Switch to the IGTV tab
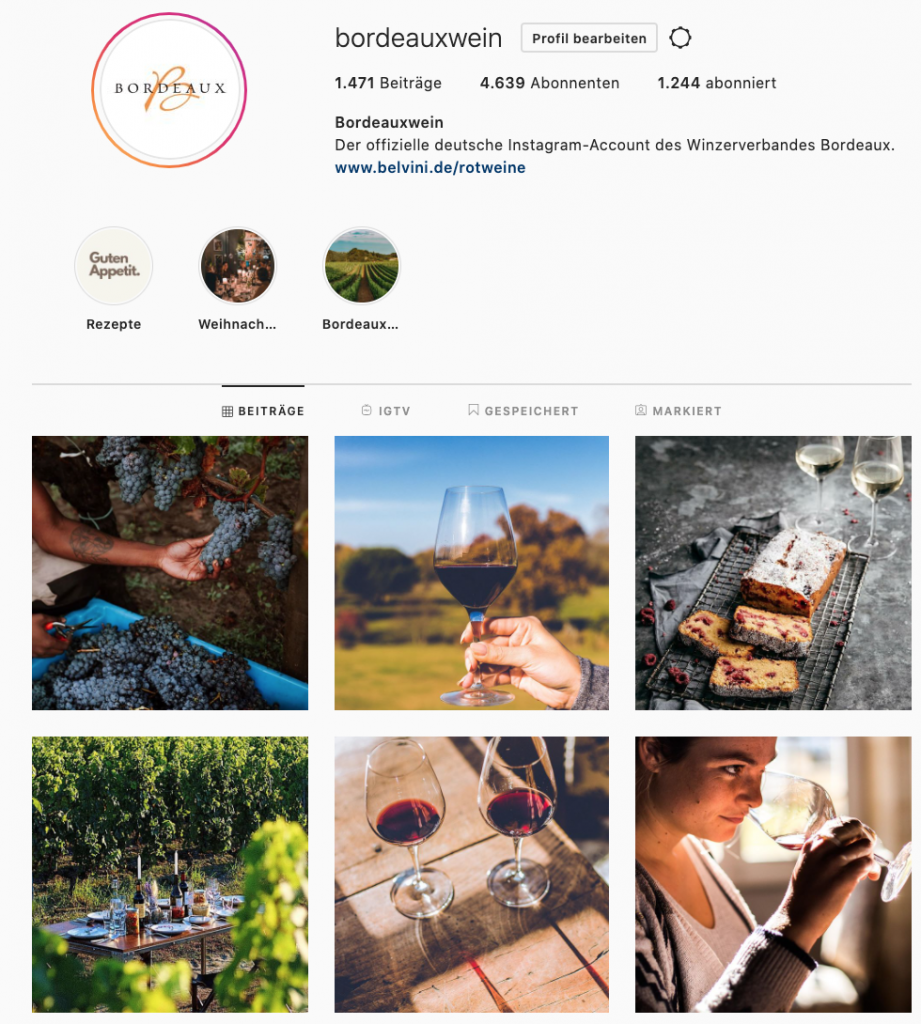This screenshot has width=921, height=1024. coord(386,411)
